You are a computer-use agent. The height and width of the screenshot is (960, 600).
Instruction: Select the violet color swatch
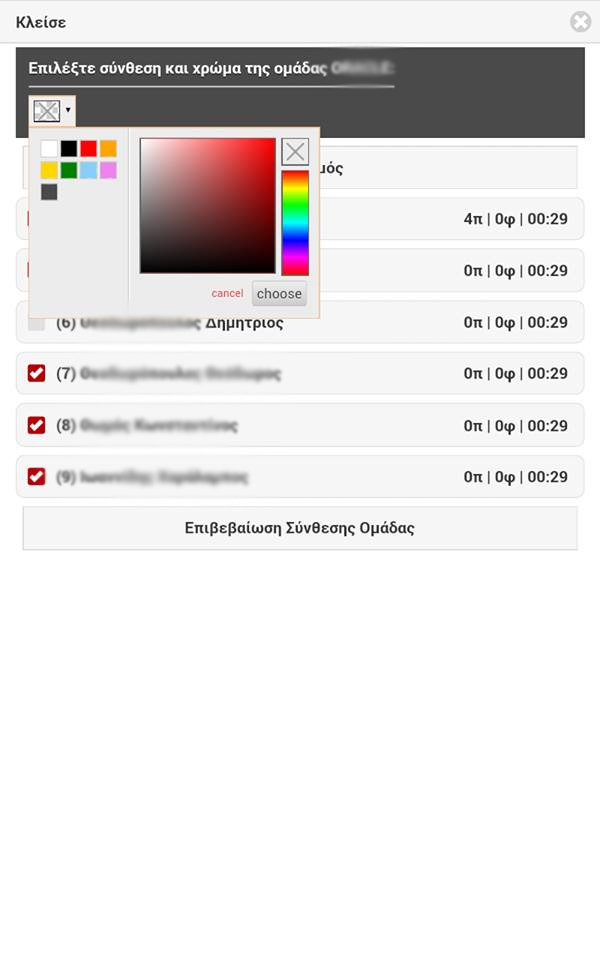click(108, 170)
